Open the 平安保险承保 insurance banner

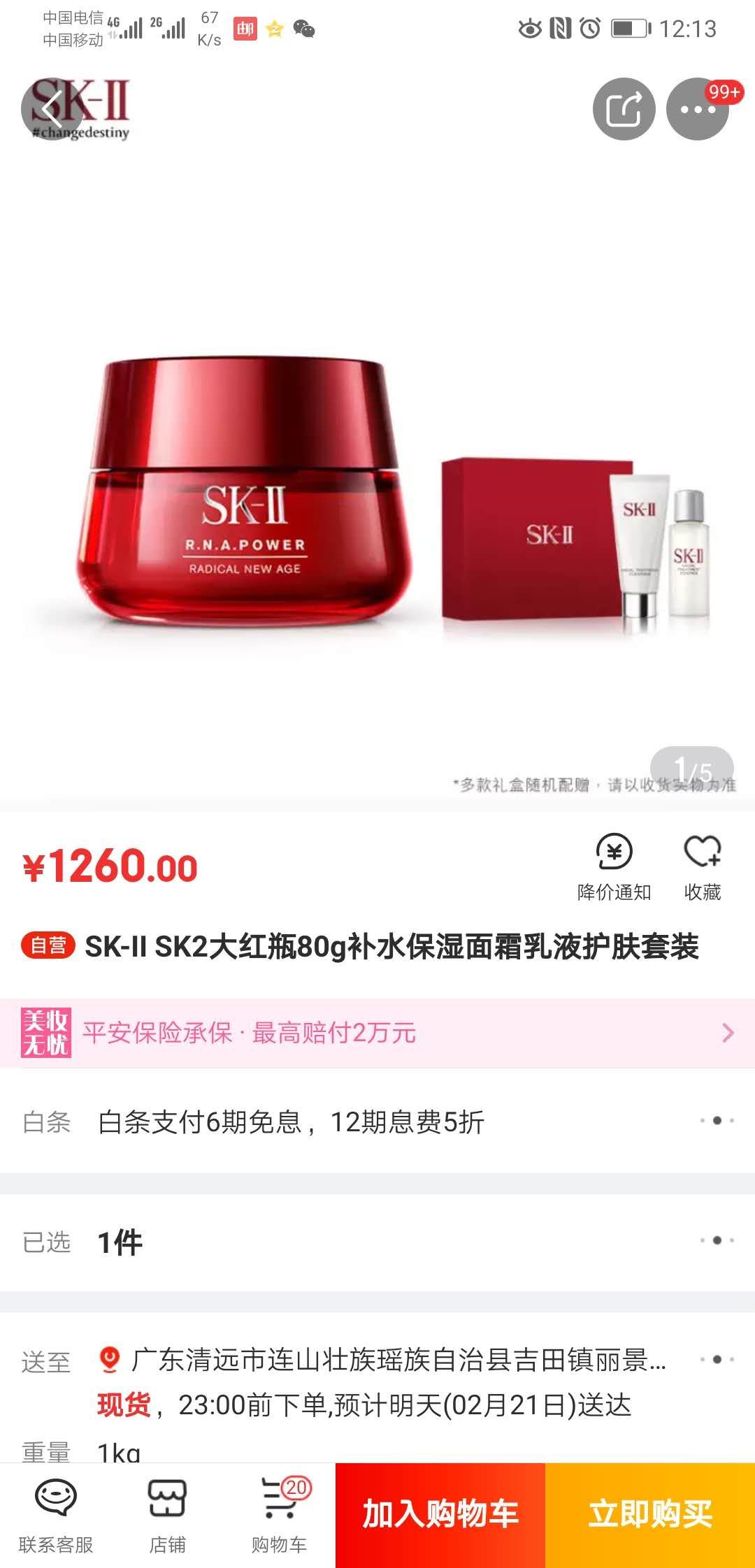point(377,1033)
